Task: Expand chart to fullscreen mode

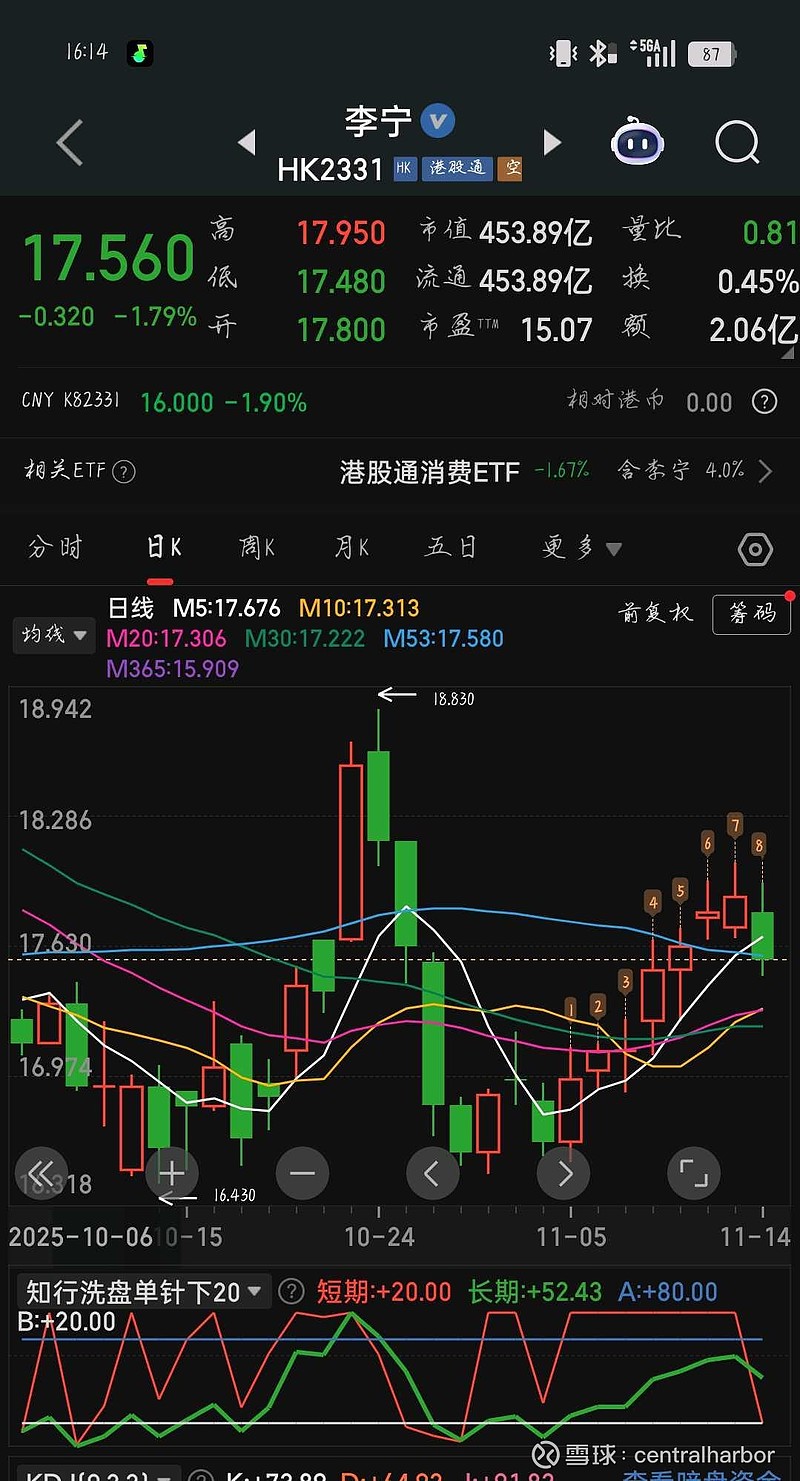Action: [694, 1173]
